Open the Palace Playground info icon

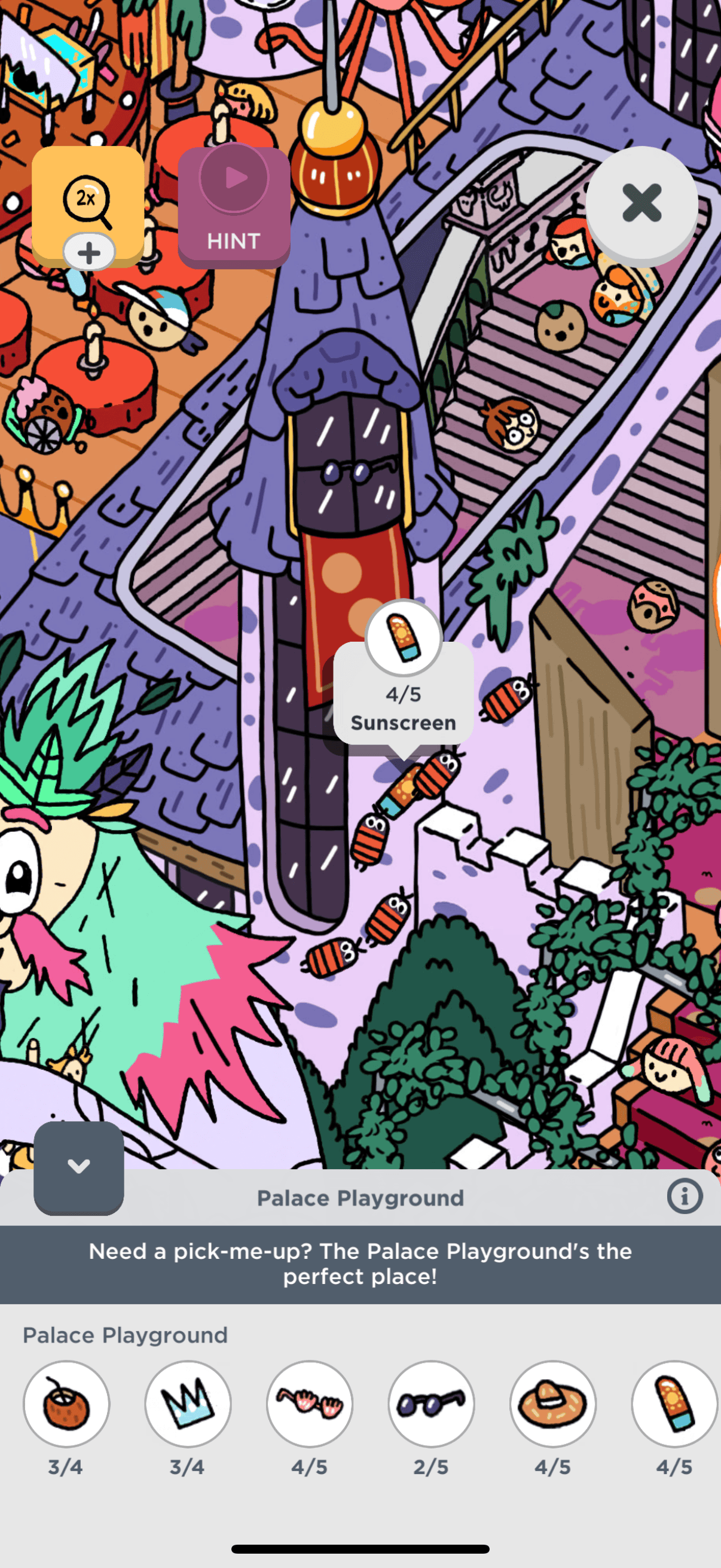pyautogui.click(x=684, y=1196)
